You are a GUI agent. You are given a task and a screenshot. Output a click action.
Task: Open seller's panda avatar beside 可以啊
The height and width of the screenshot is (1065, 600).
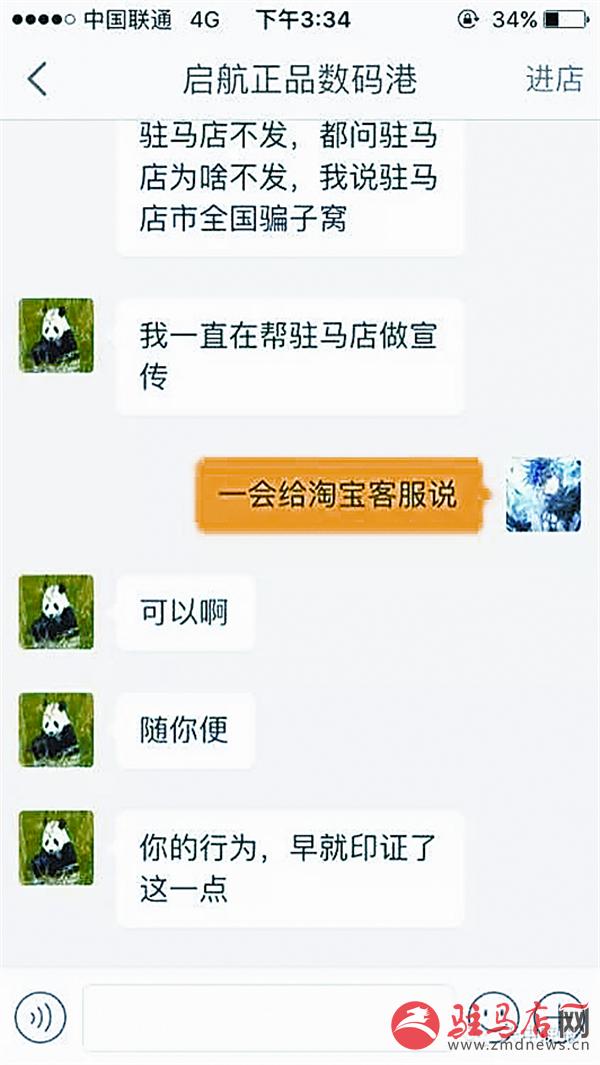[56, 612]
